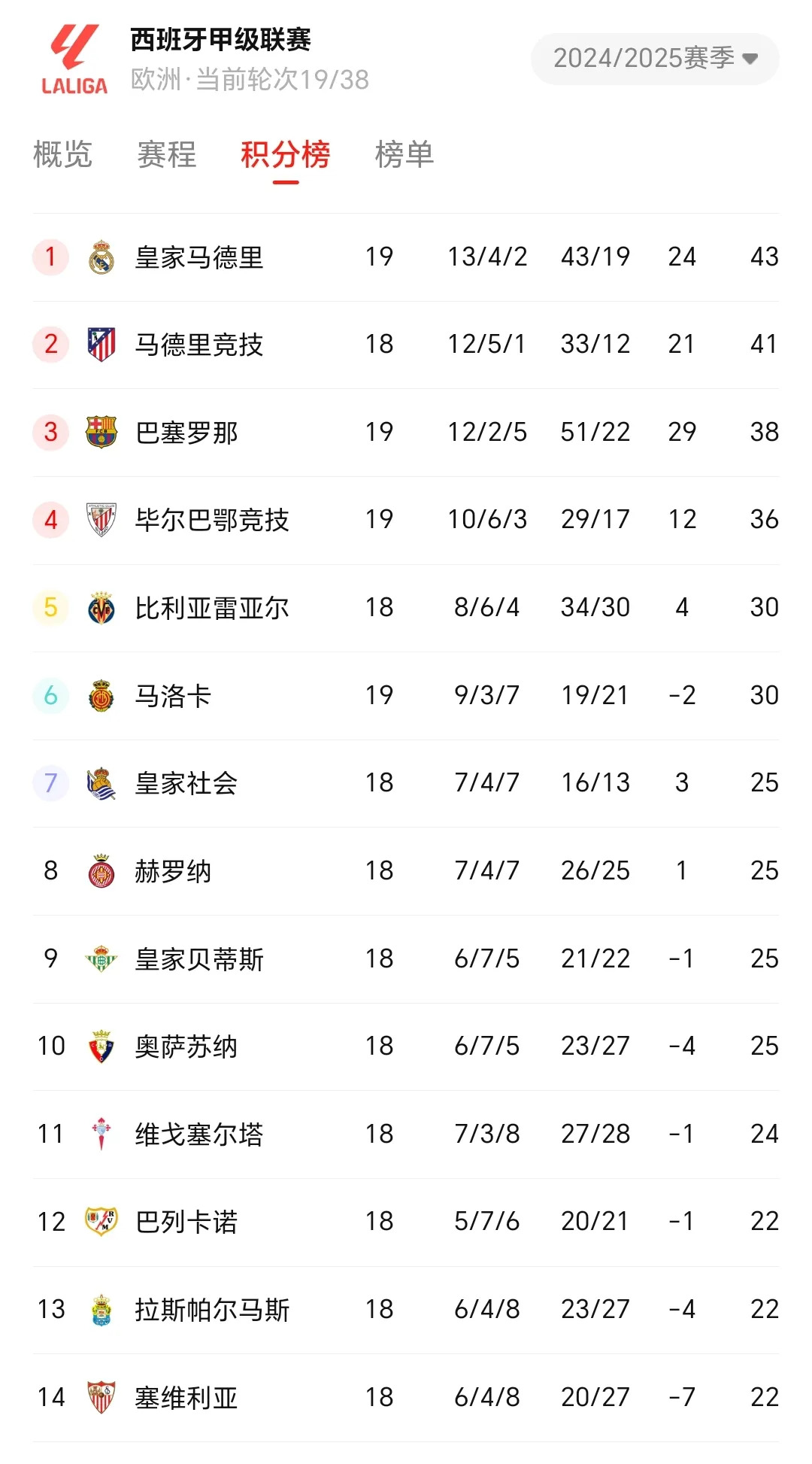Click the Athletic Bilbao crest icon
This screenshot has width=812, height=1464.
coord(103,519)
